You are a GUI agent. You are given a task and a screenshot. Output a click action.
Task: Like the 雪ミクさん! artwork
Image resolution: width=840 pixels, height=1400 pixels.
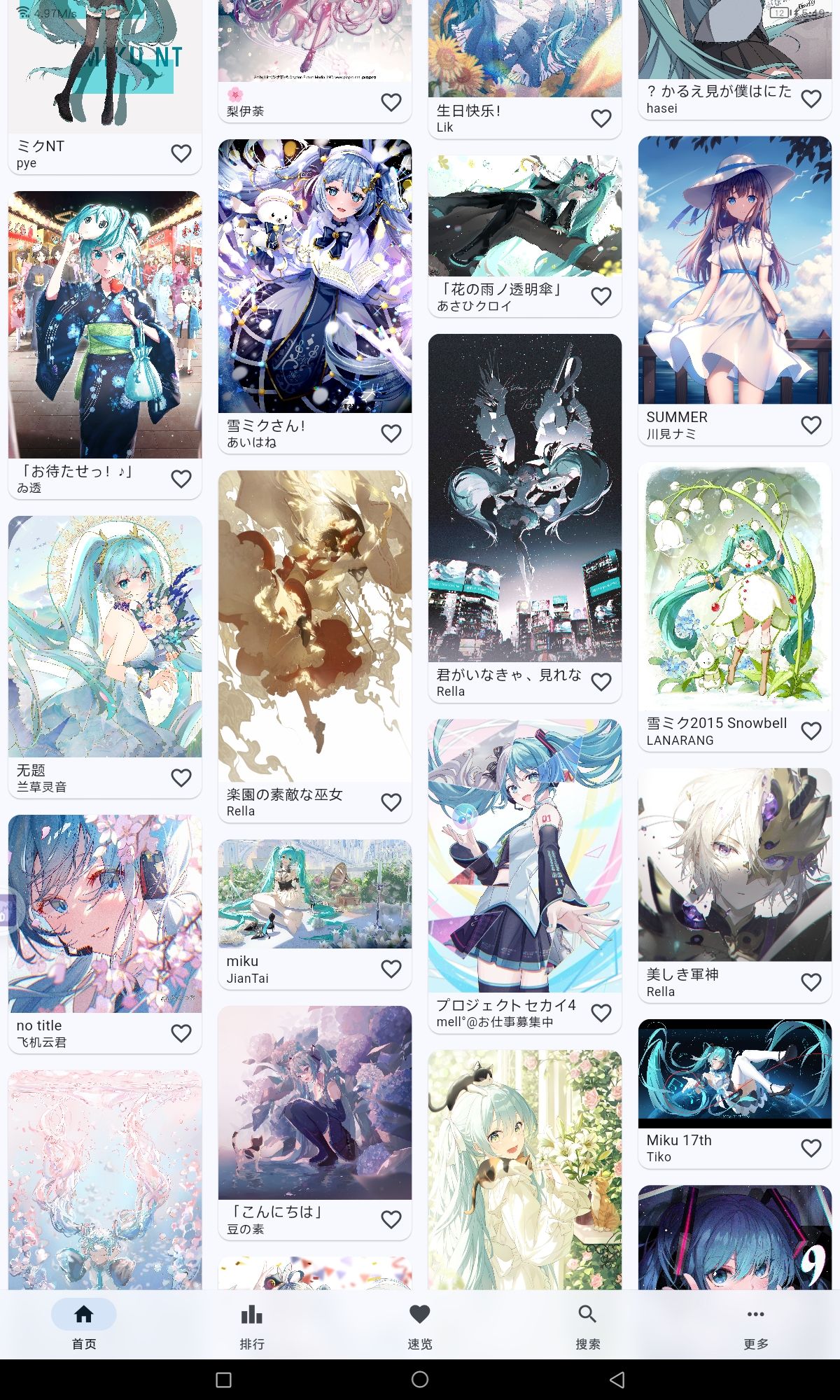pyautogui.click(x=391, y=433)
